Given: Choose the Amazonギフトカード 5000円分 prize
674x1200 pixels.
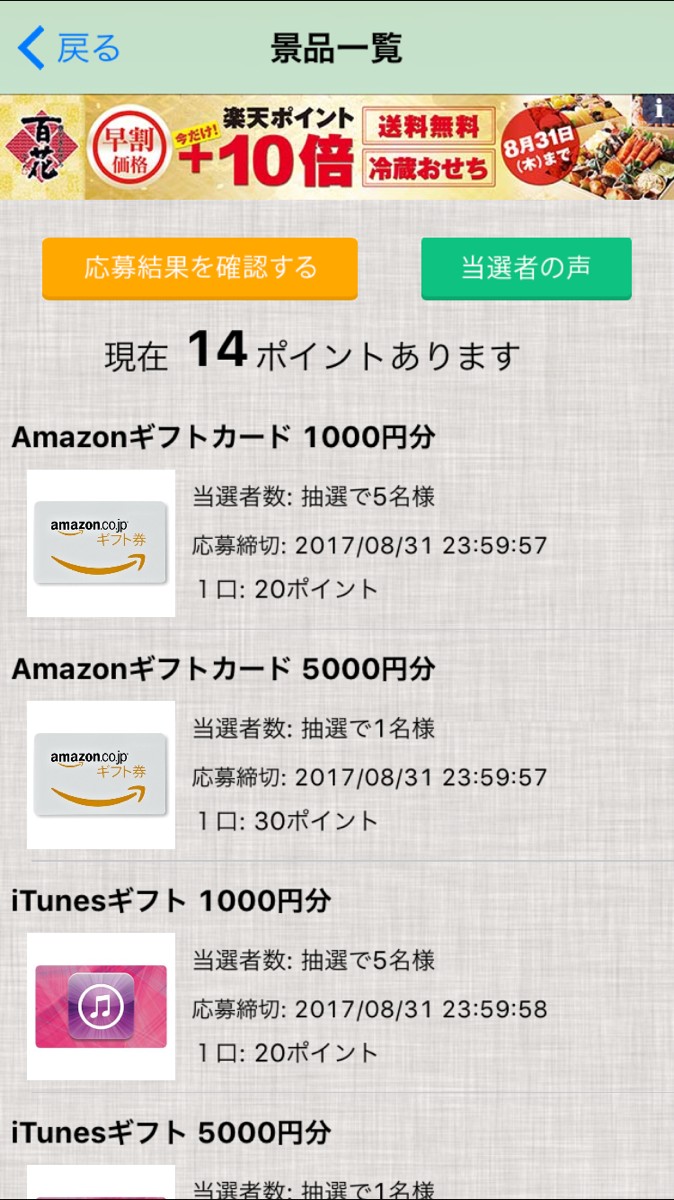Looking at the screenshot, I should click(223, 669).
